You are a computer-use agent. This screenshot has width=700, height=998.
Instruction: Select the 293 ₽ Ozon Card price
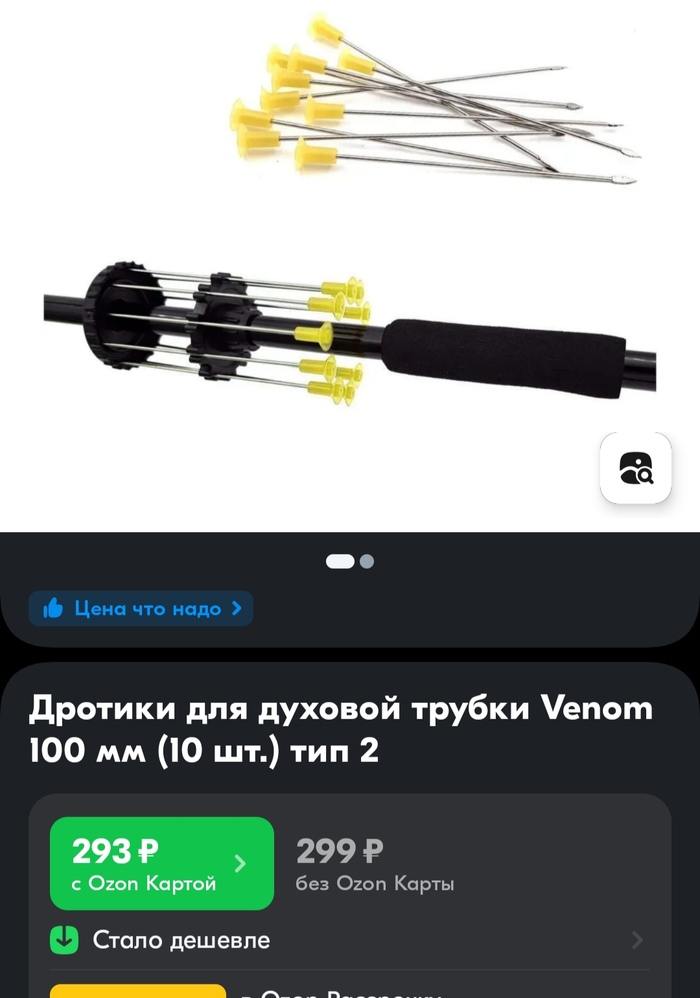(161, 863)
